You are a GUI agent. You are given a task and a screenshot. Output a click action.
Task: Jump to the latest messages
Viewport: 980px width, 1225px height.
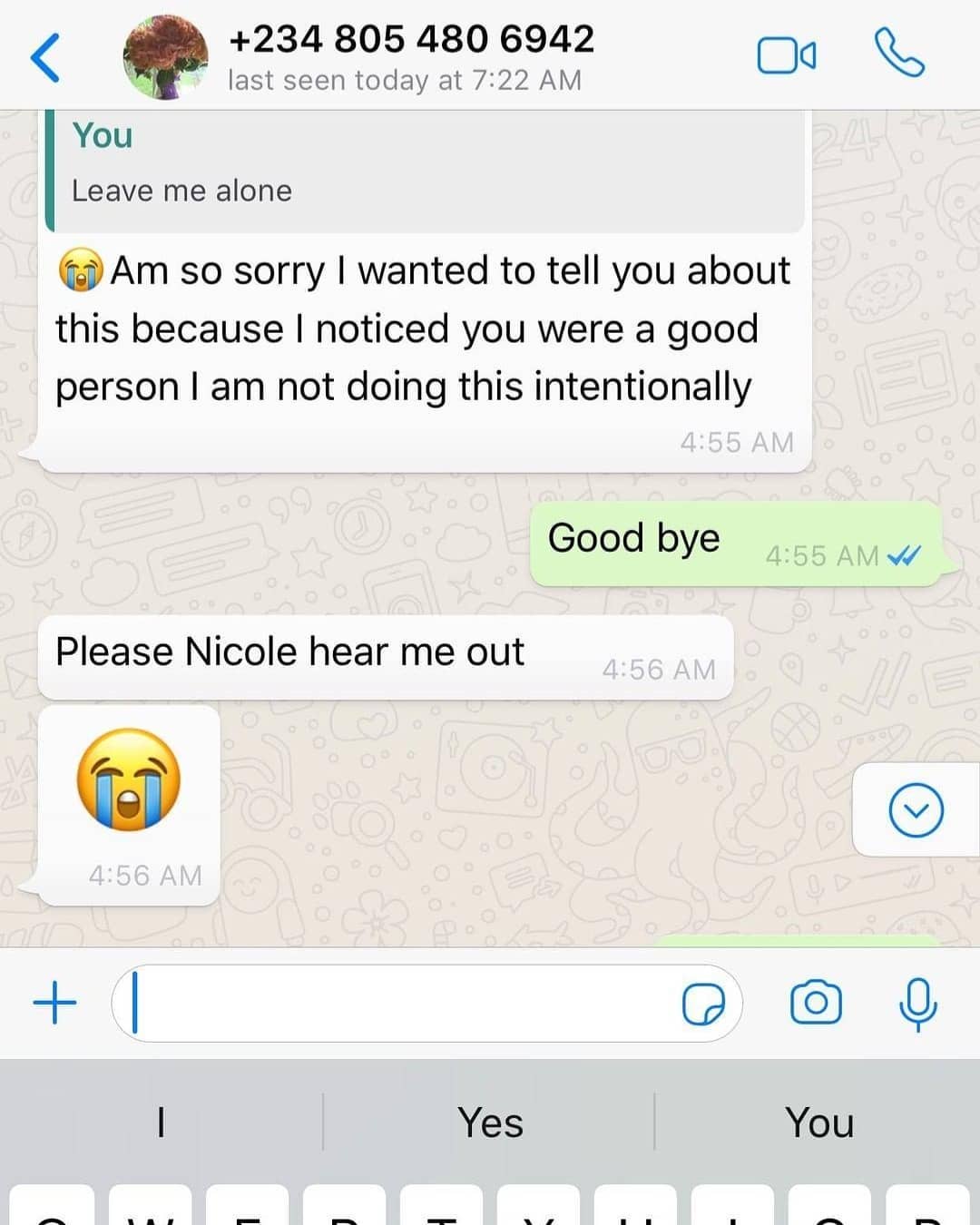point(916,810)
